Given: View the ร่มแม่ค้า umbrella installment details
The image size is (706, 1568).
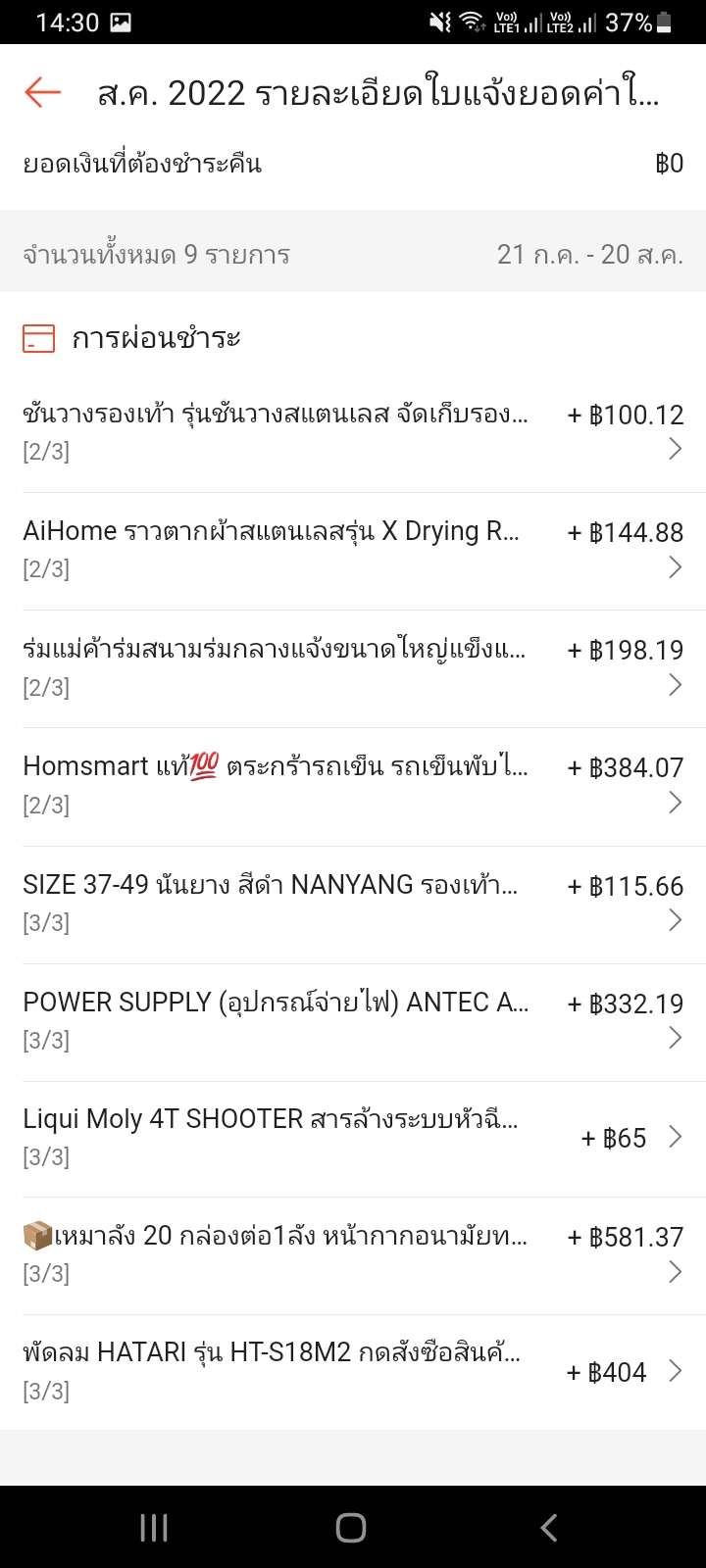Looking at the screenshot, I should point(353,668).
